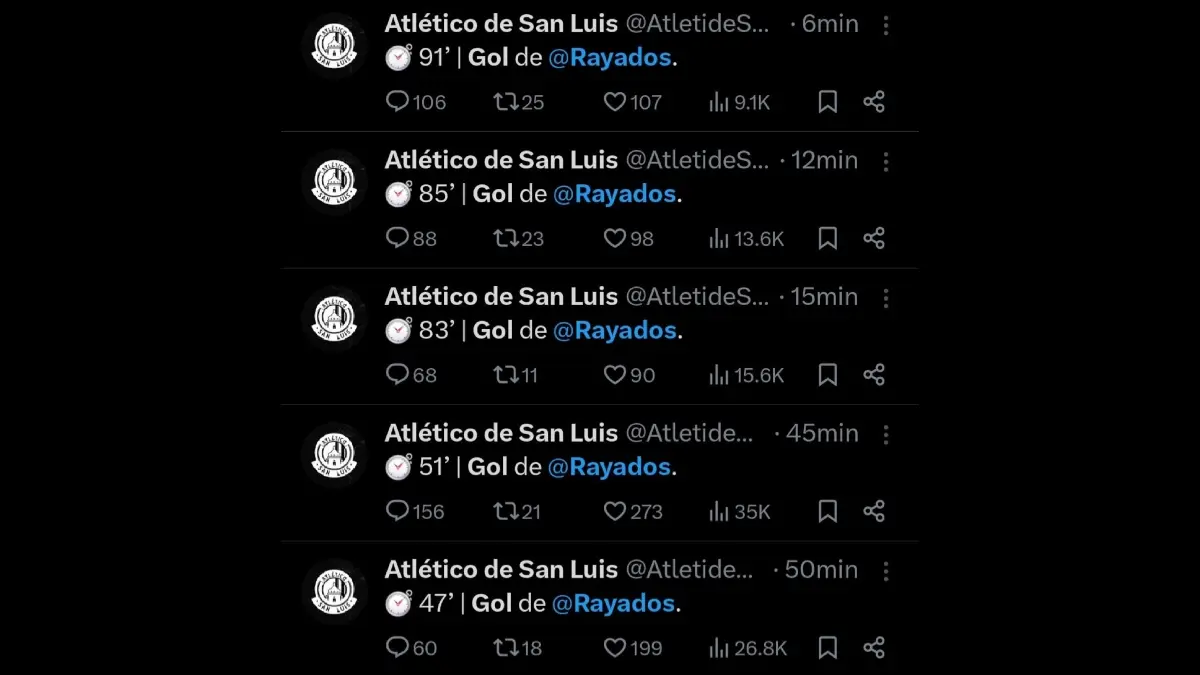
Task: Open overflow menu on the 45min post
Action: [885, 434]
